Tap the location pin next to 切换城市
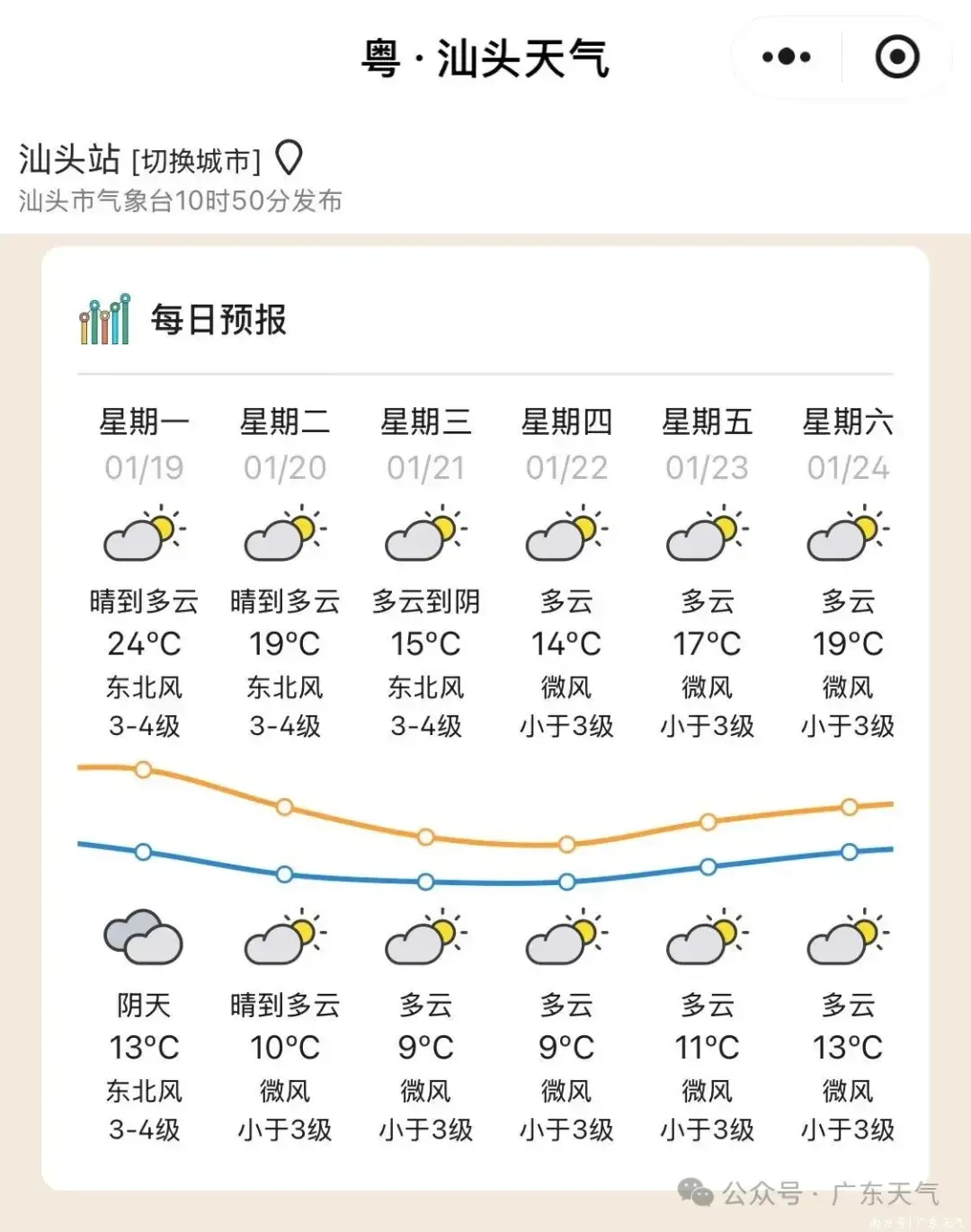Image resolution: width=971 pixels, height=1232 pixels. (289, 158)
